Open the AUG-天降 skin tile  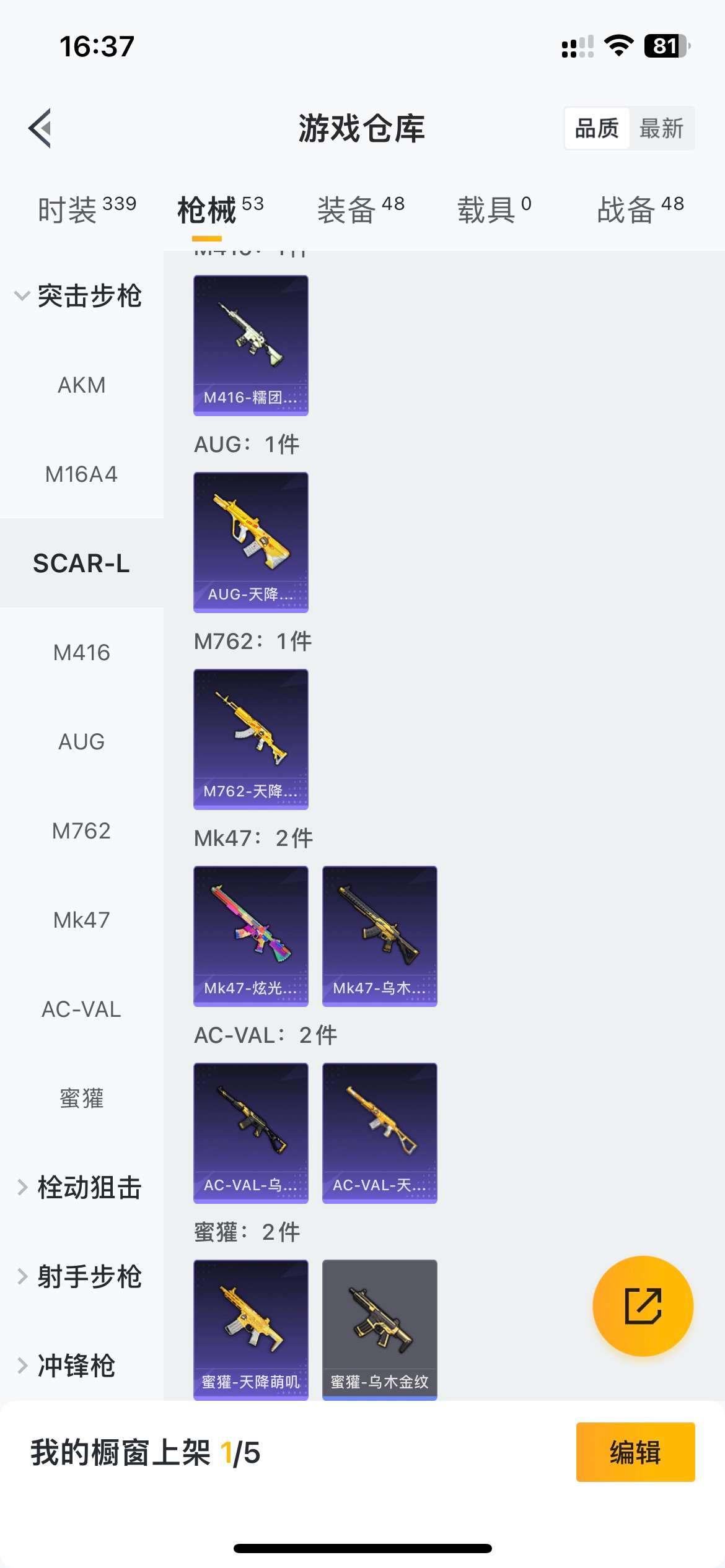(251, 542)
